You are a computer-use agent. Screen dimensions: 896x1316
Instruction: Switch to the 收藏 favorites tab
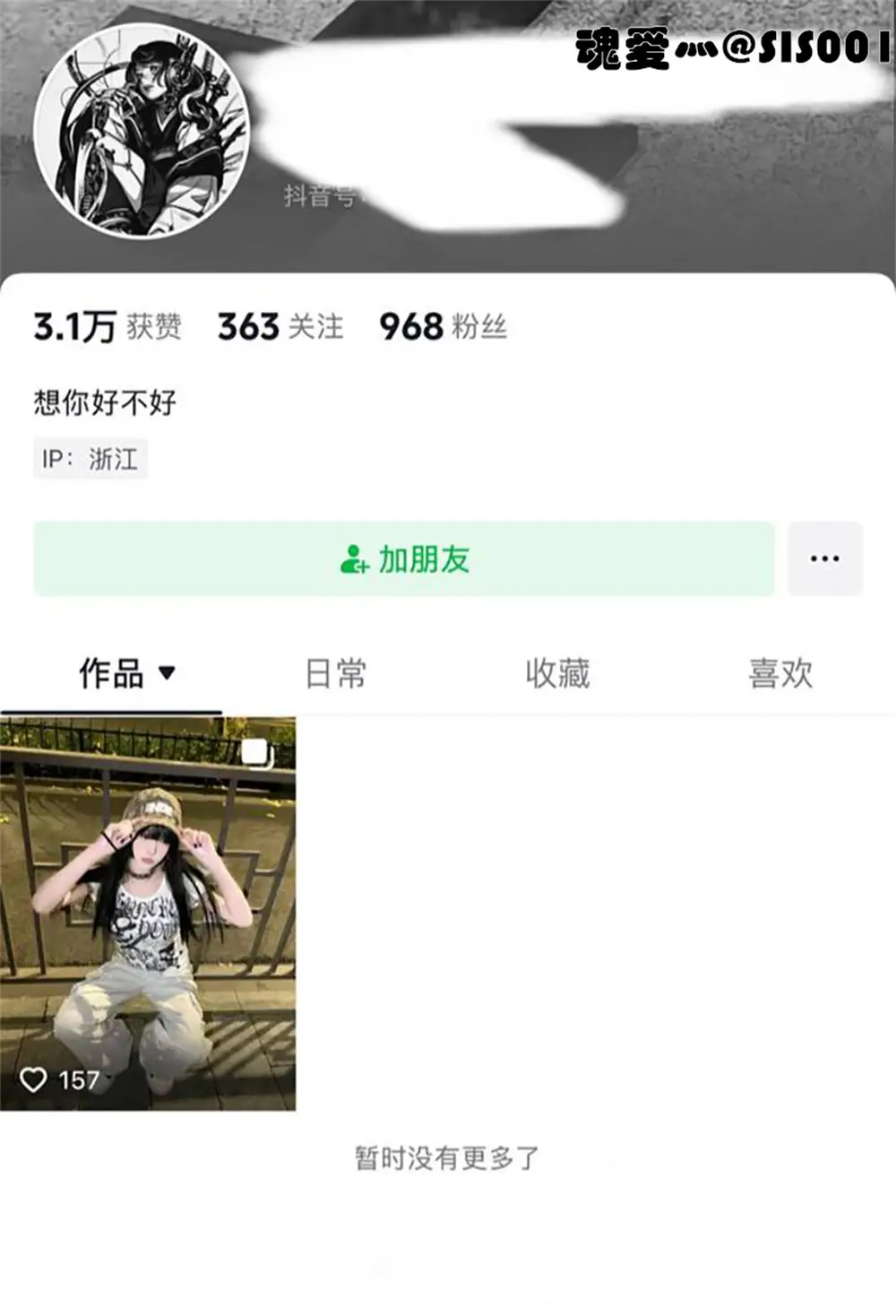(x=557, y=673)
